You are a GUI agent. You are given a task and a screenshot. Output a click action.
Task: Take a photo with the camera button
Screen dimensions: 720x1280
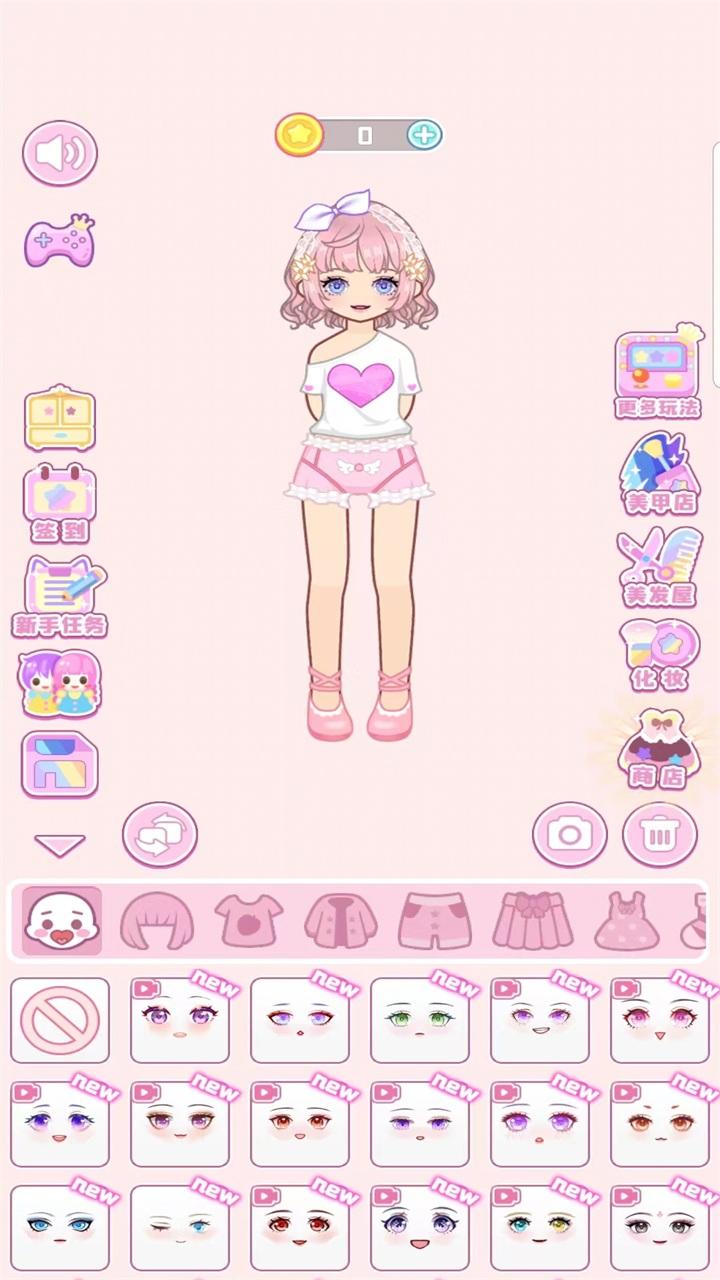point(570,834)
